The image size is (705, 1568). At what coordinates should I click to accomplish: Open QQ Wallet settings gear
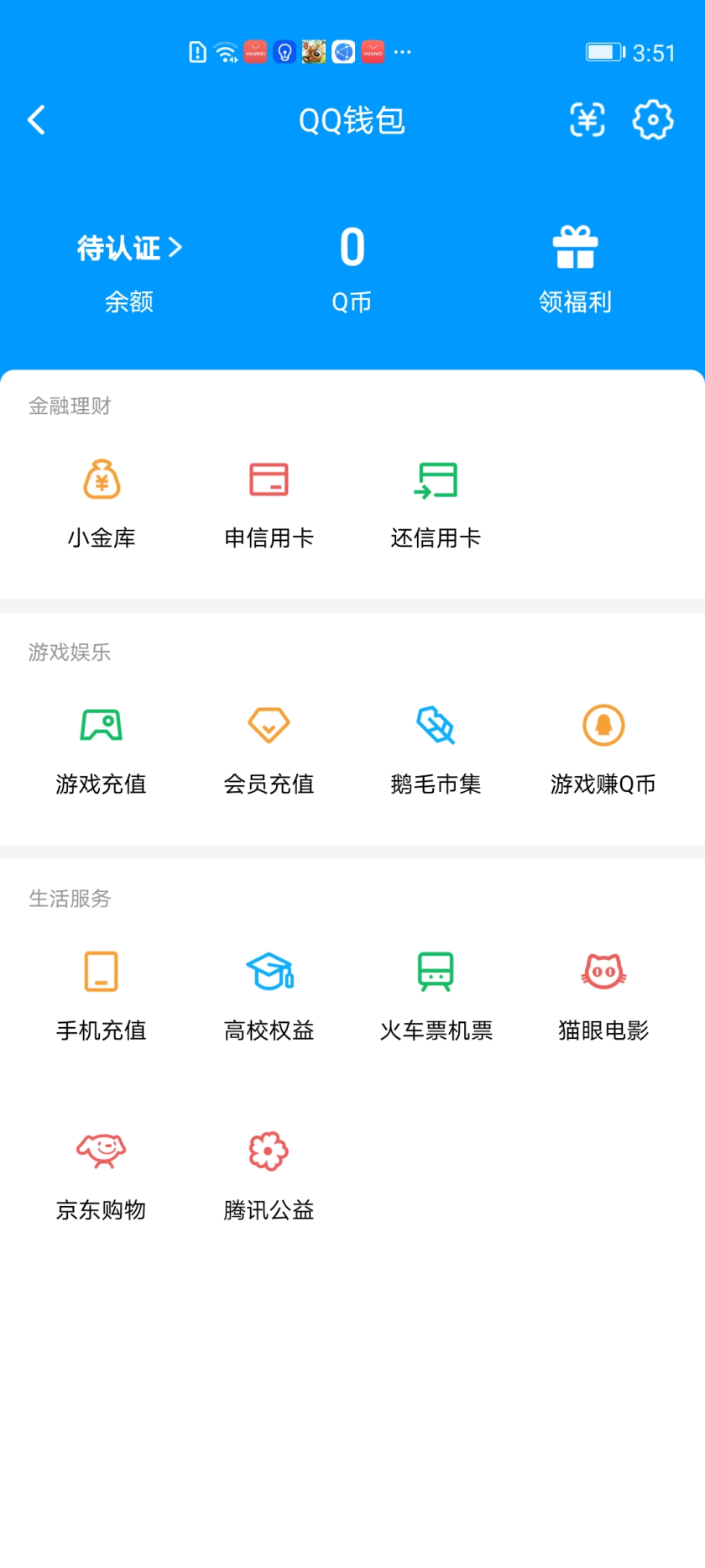coord(653,120)
